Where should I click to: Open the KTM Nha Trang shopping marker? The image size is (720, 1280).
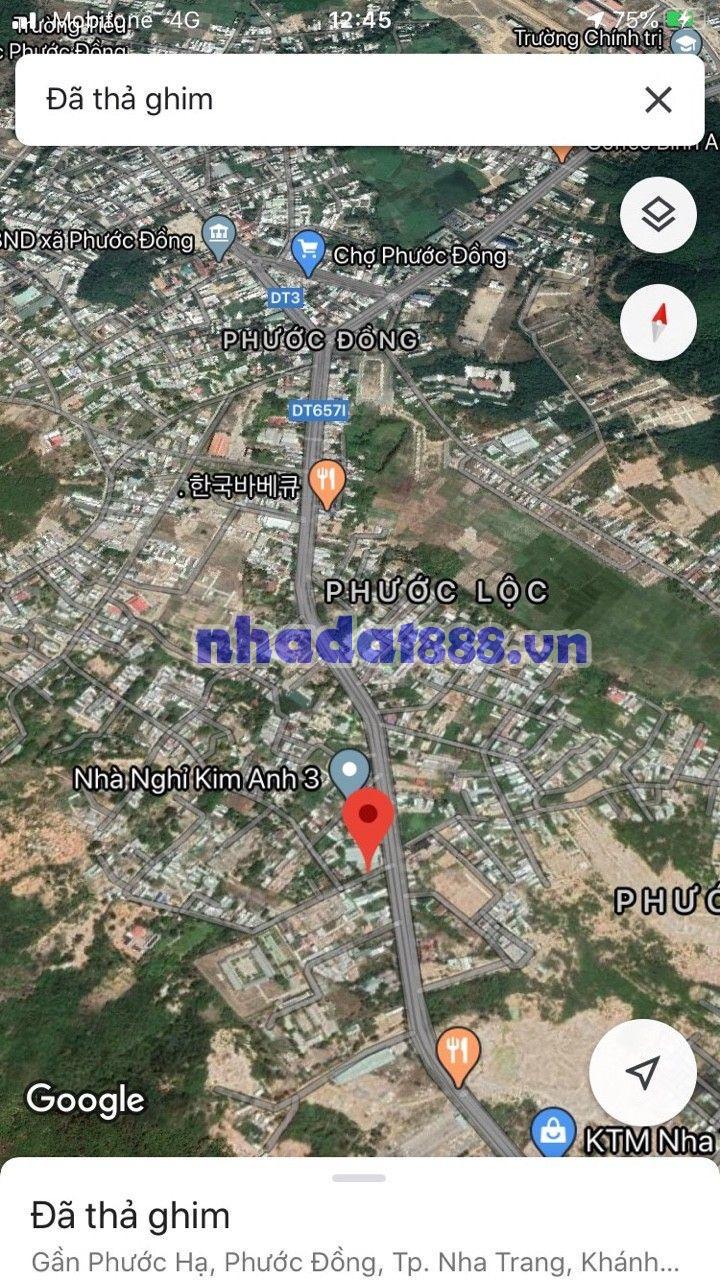(x=553, y=1131)
